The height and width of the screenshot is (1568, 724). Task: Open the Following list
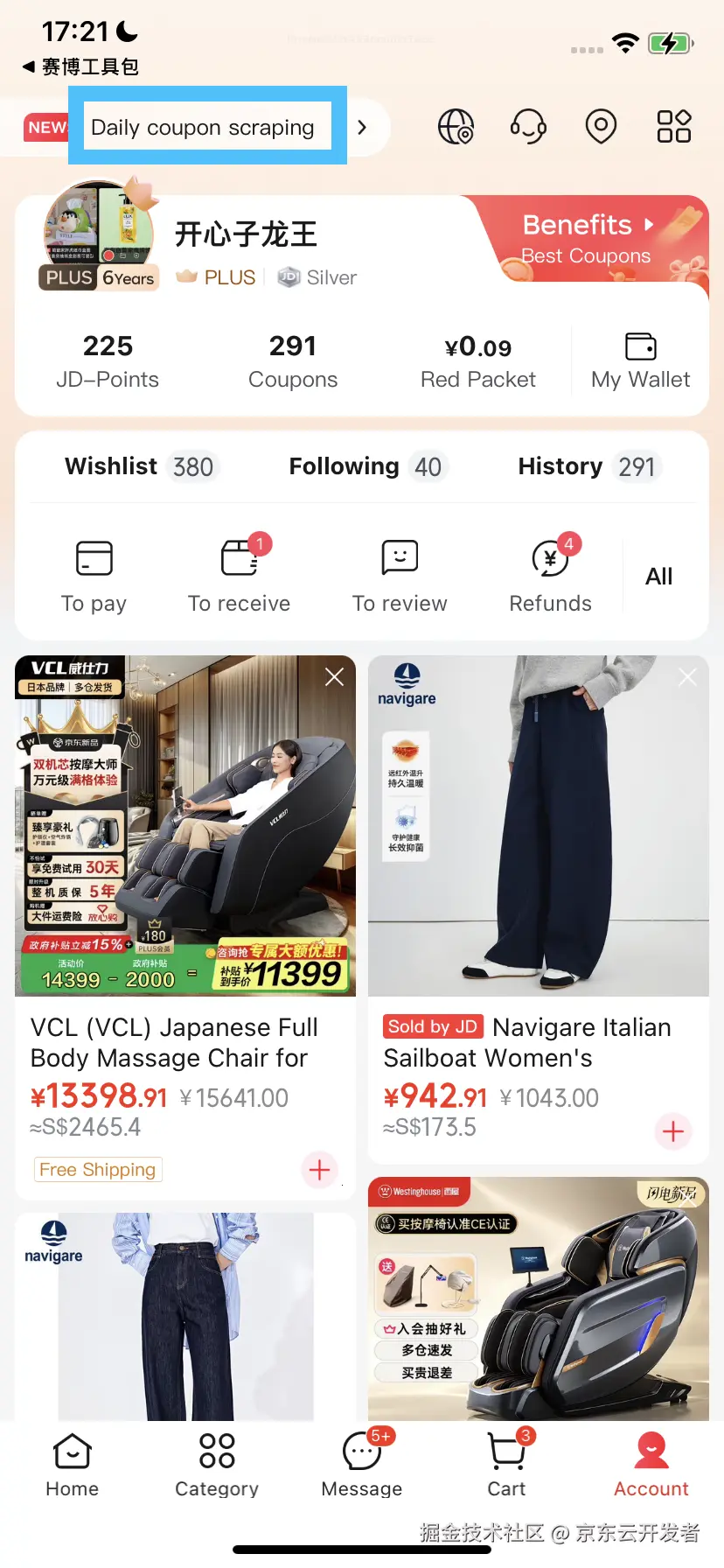[367, 466]
